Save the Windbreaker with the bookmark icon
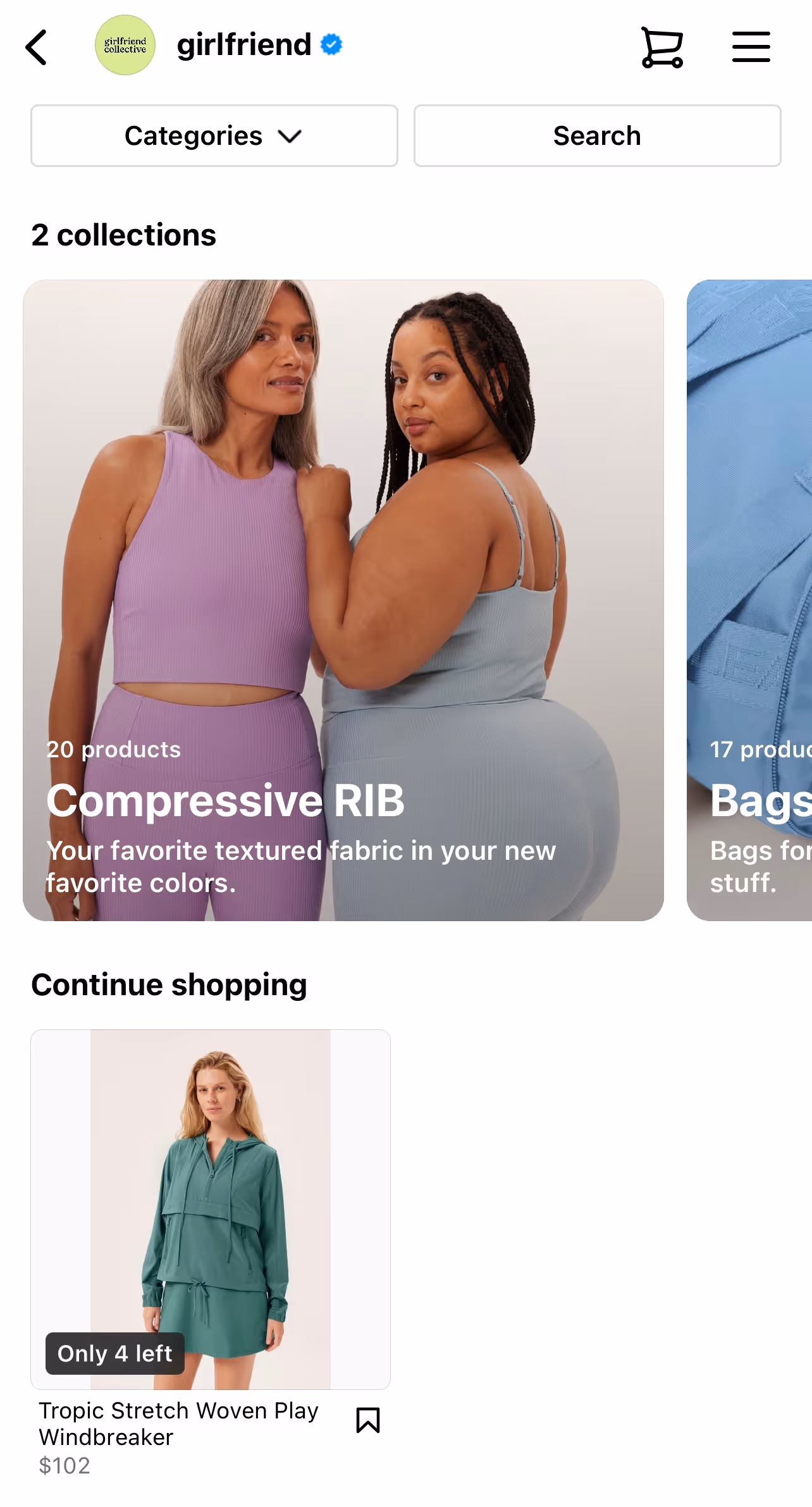The height and width of the screenshot is (1507, 812). pos(368,1420)
